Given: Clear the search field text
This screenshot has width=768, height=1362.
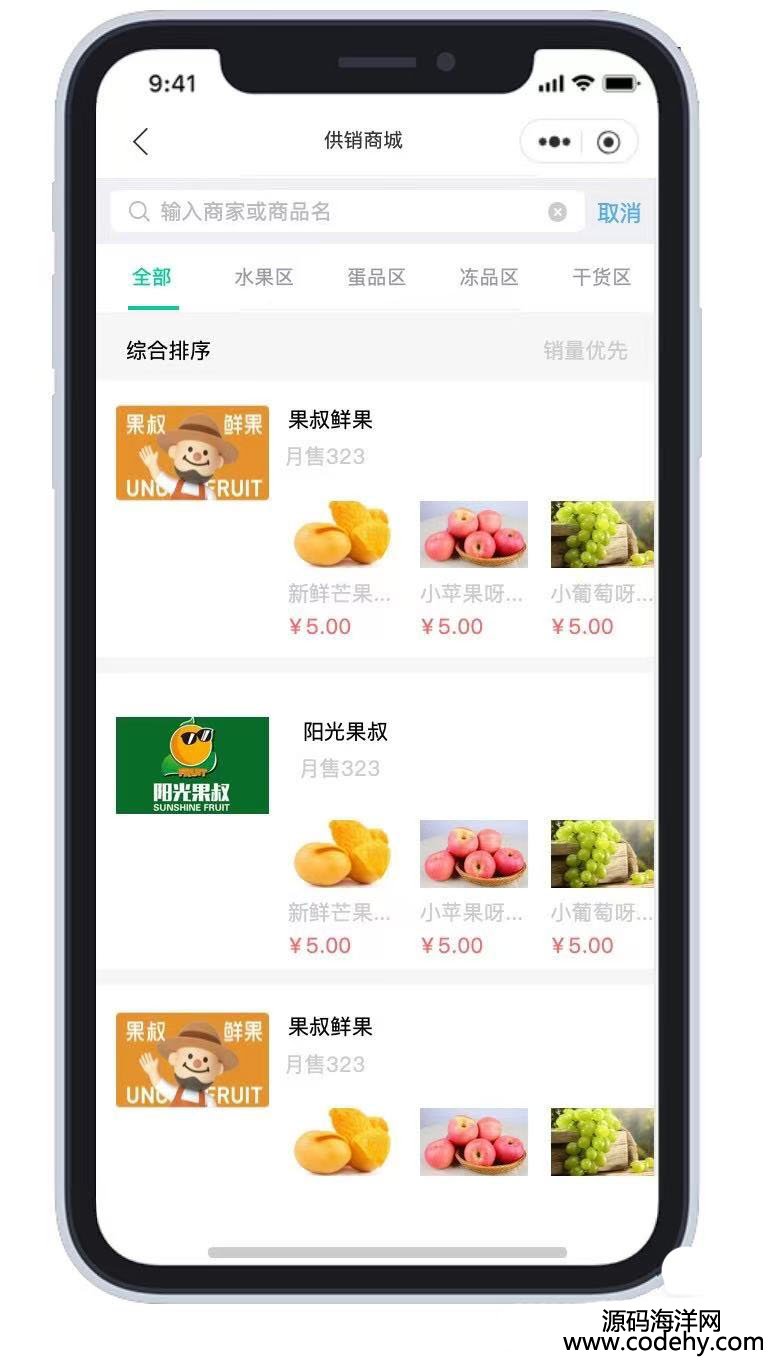Looking at the screenshot, I should click(x=557, y=212).
